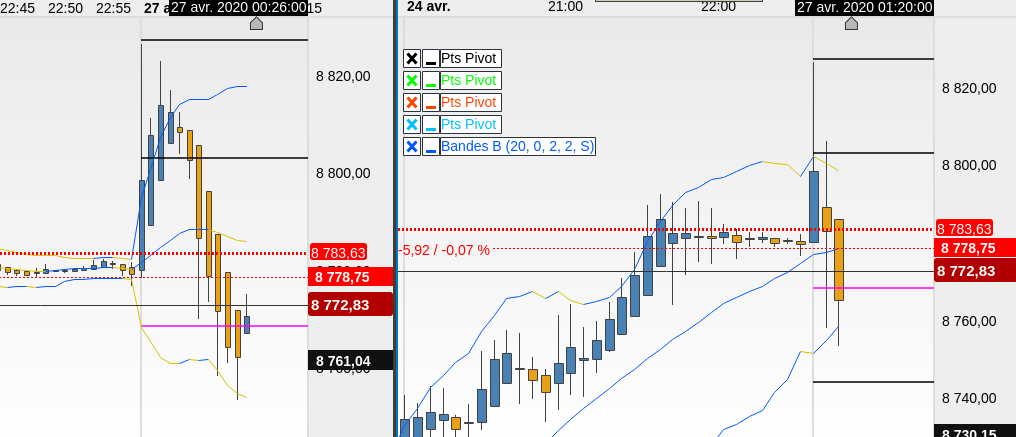The image size is (1016, 437).
Task: Minimize the light blue Pts Pivot indicator
Action: (430, 124)
